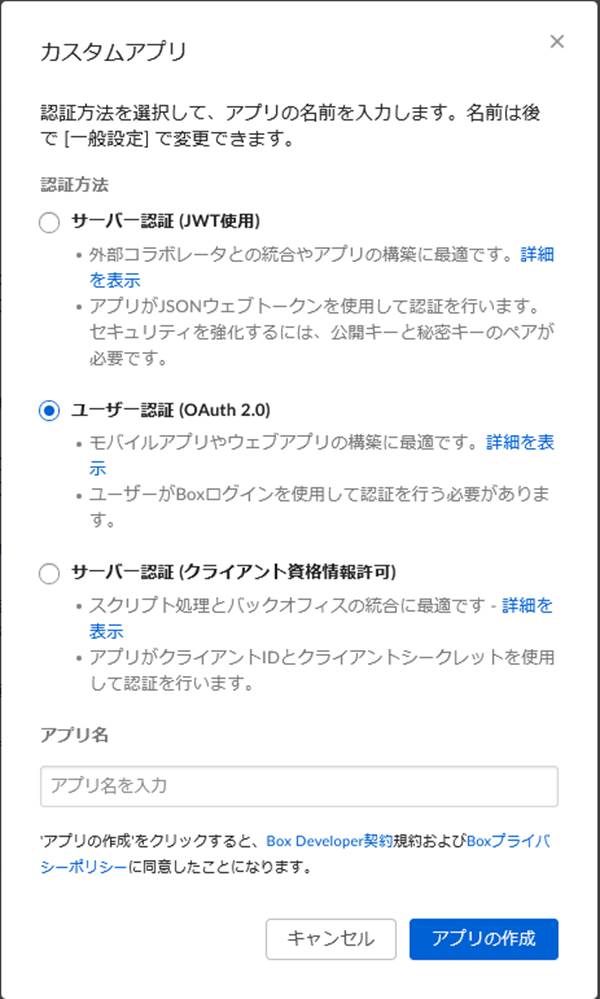Focus the アプリ名を入力 text field

pyautogui.click(x=299, y=786)
